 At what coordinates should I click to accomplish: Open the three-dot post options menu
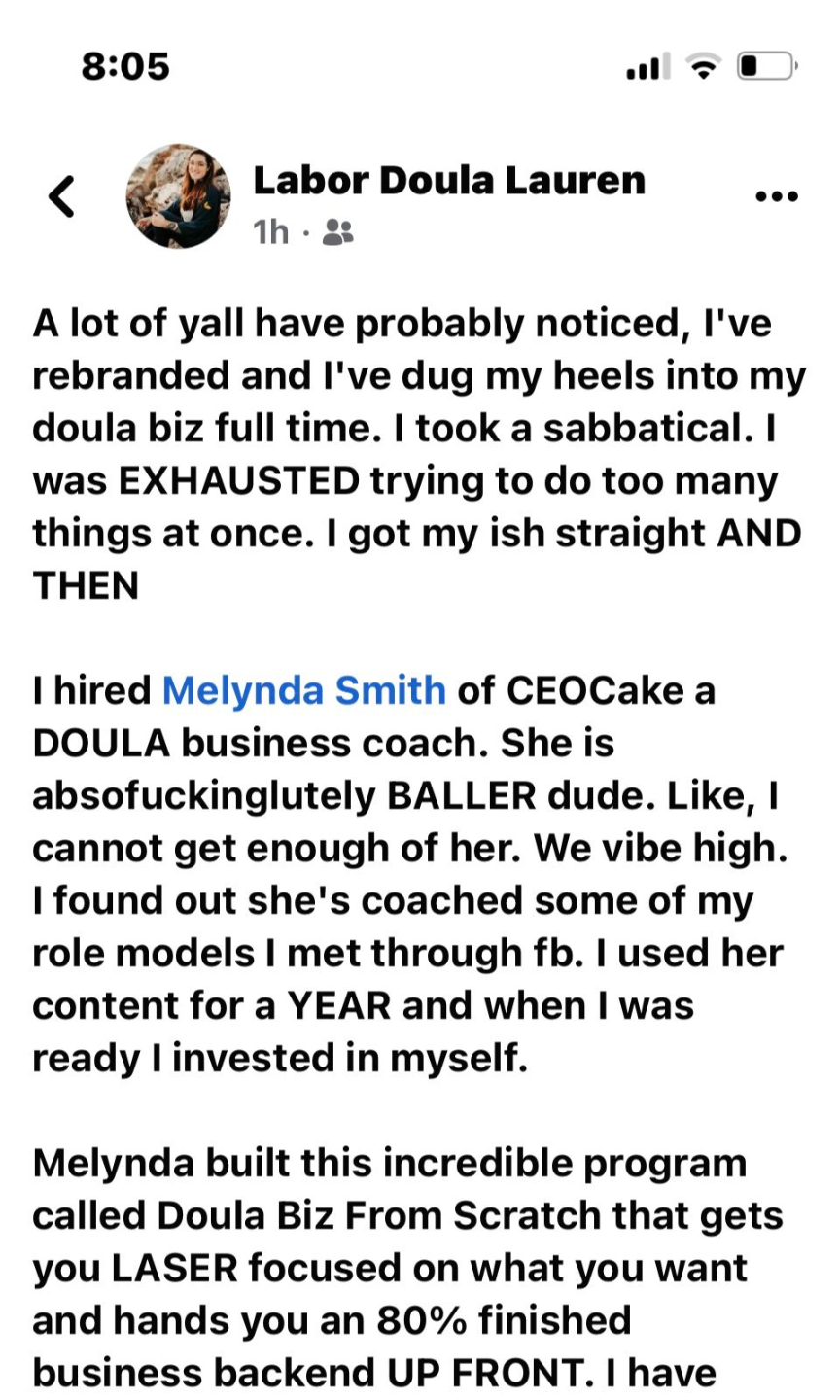[777, 196]
